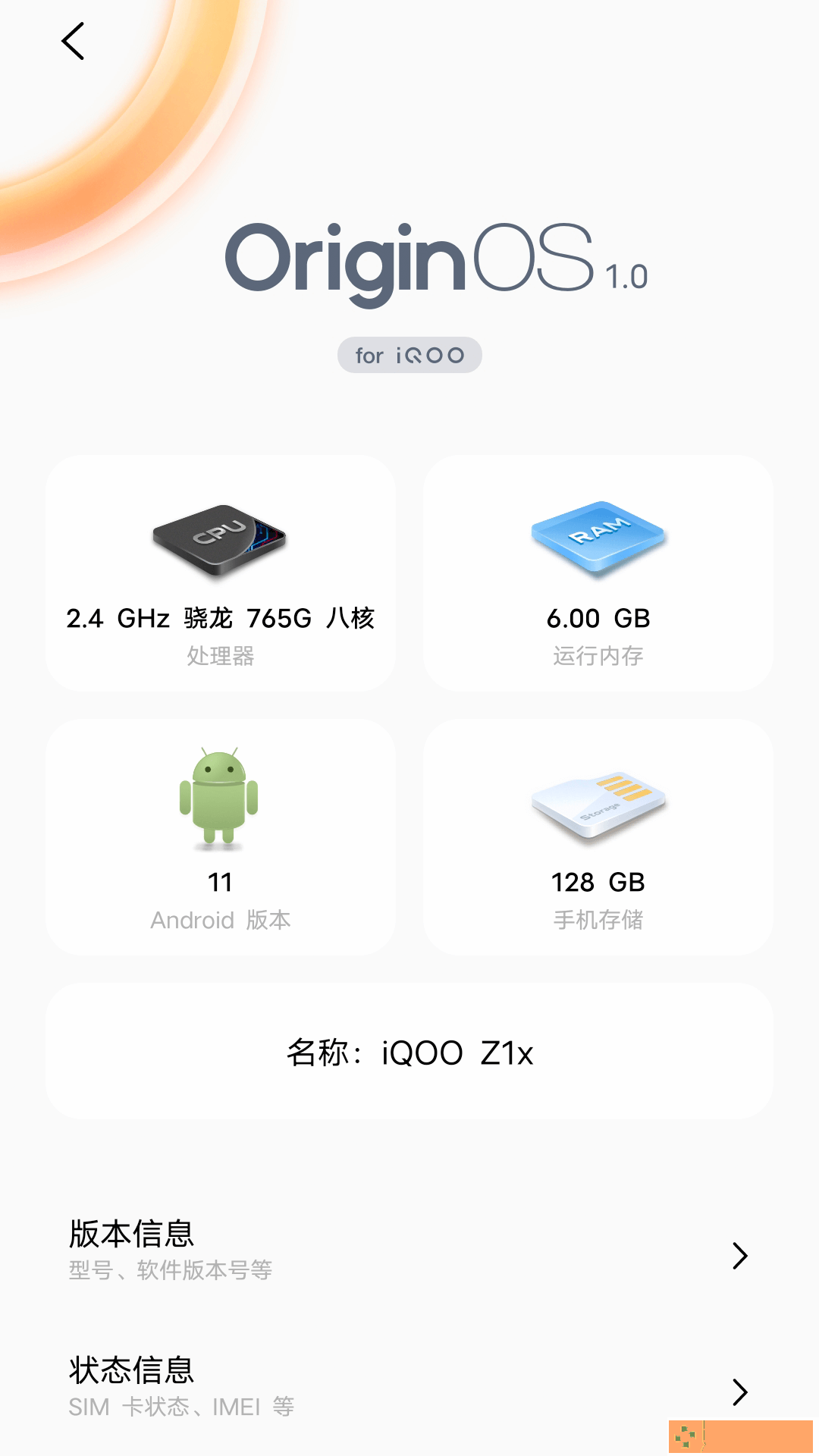Screen dimensions: 819x1456
Task: Go back to the previous screen
Action: click(x=73, y=41)
